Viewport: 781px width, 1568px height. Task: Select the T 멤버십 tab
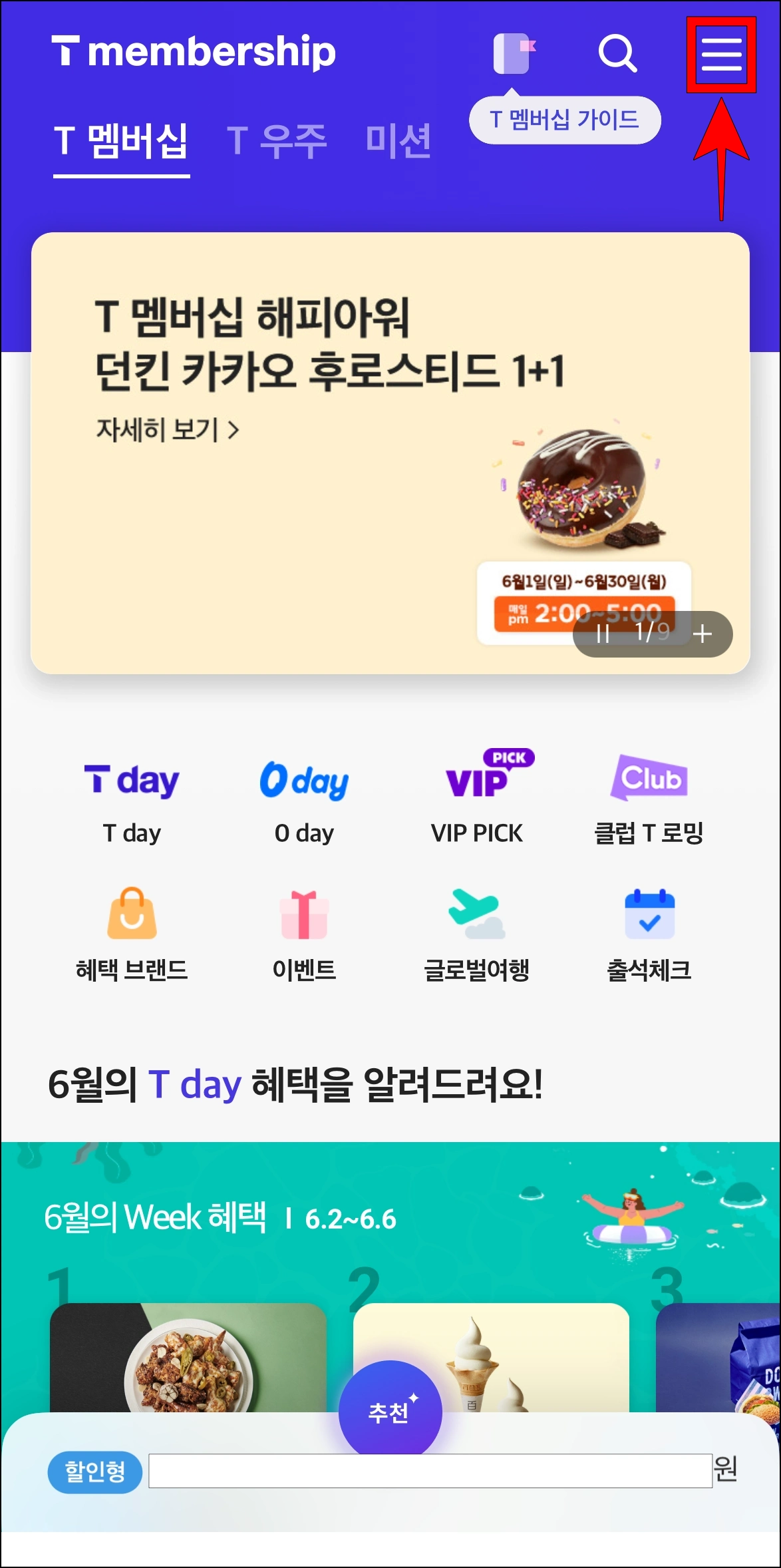120,138
